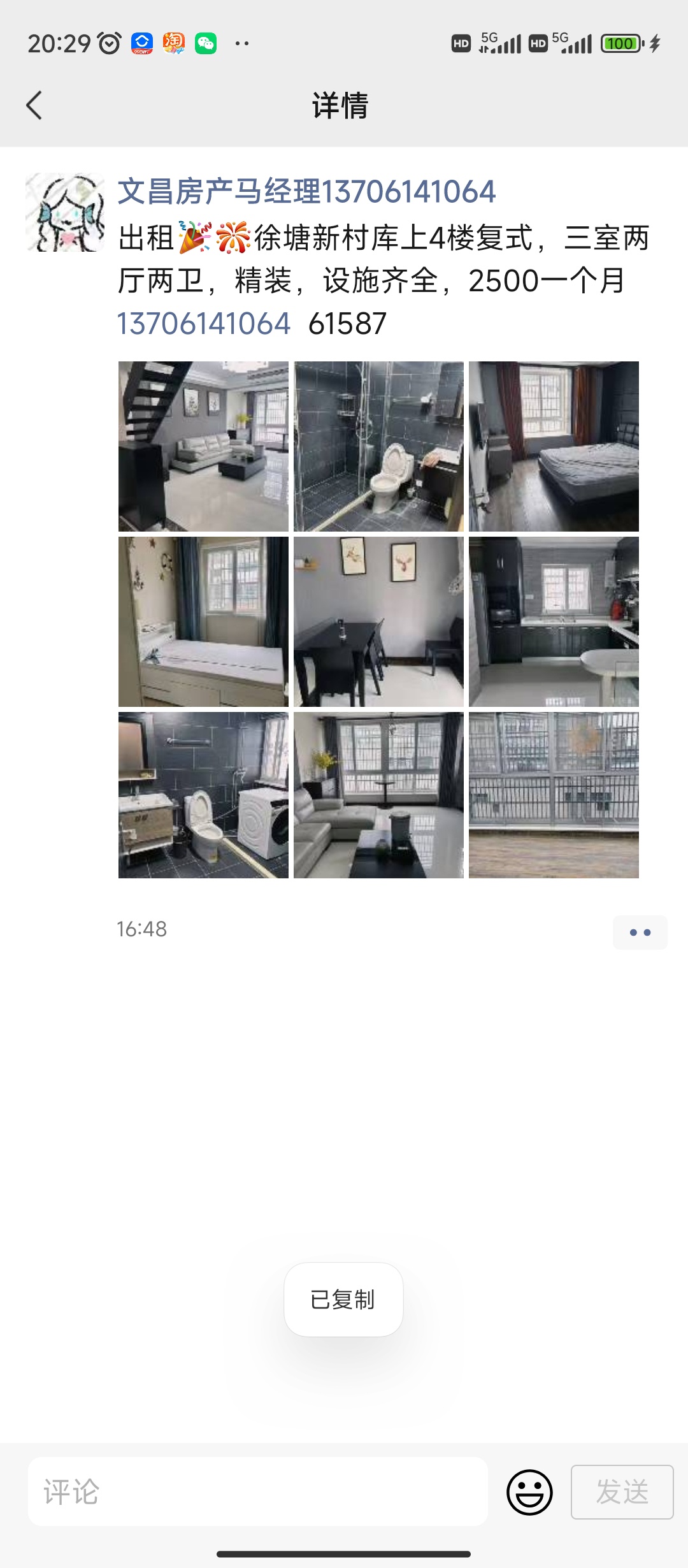Viewport: 688px width, 1568px height.
Task: Focus the 评论 comment input field
Action: 257,1492
